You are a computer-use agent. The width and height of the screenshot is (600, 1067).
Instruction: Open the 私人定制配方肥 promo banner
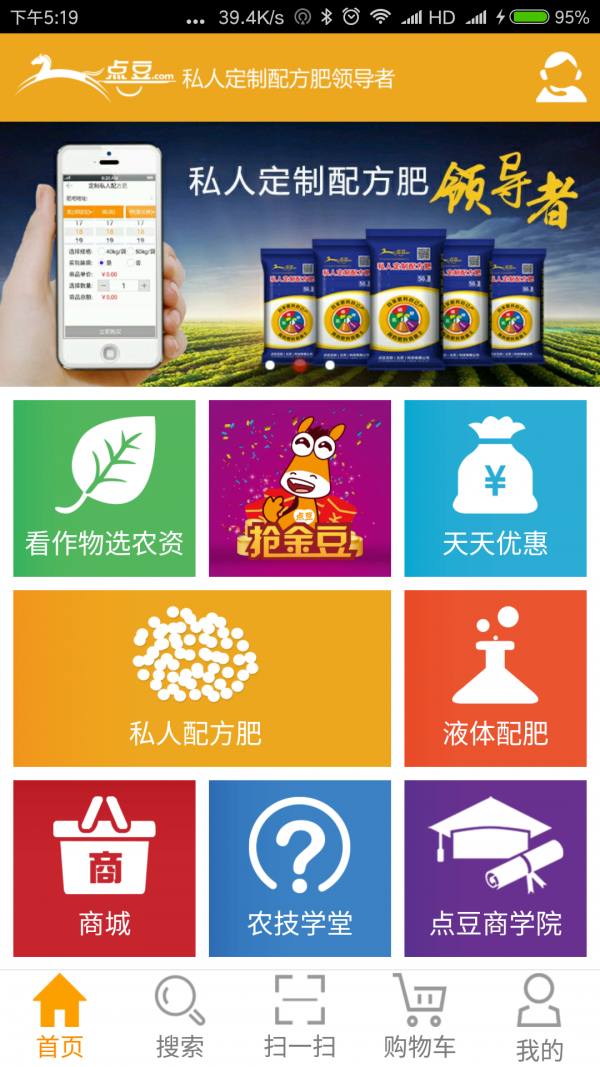point(300,254)
